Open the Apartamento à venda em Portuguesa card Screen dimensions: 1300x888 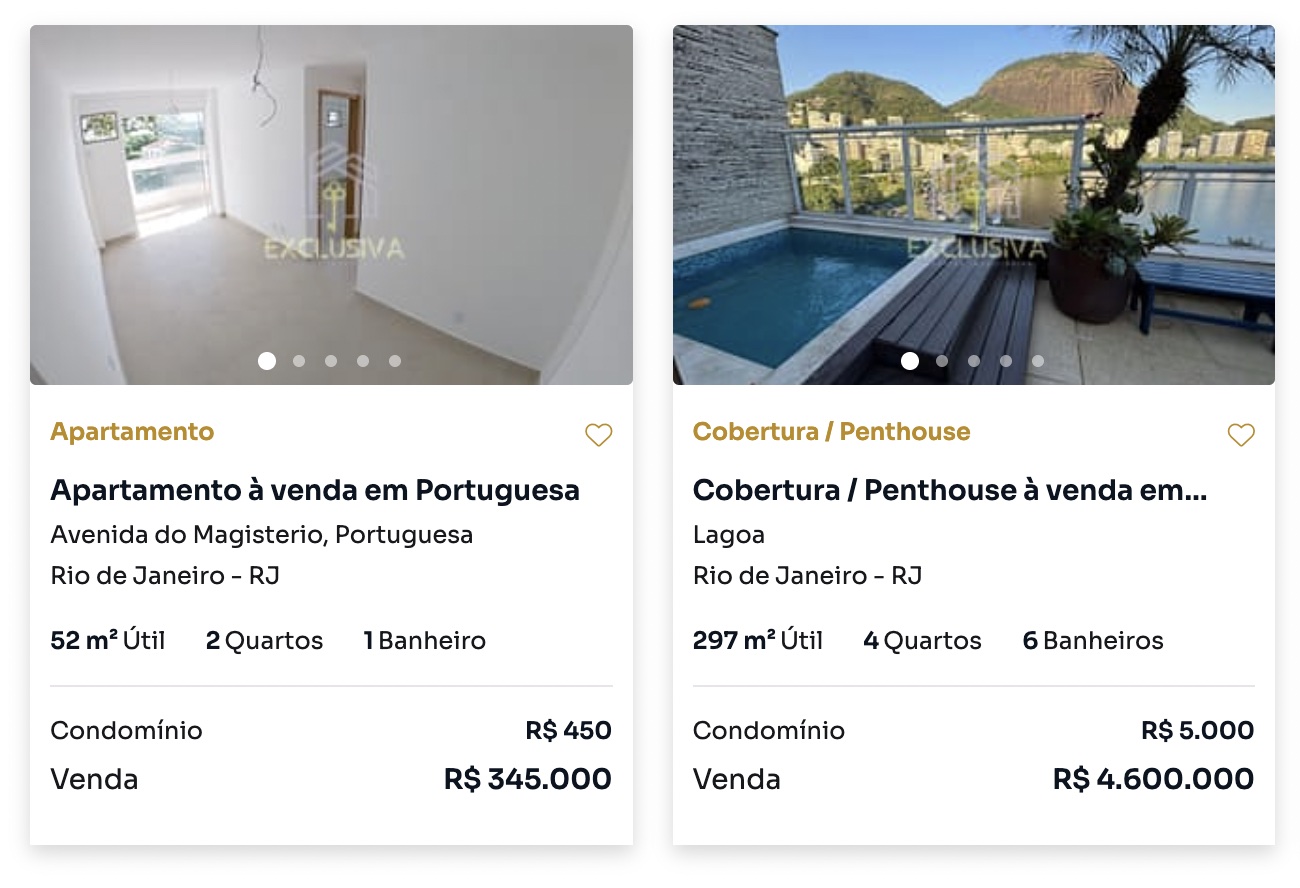(x=315, y=491)
